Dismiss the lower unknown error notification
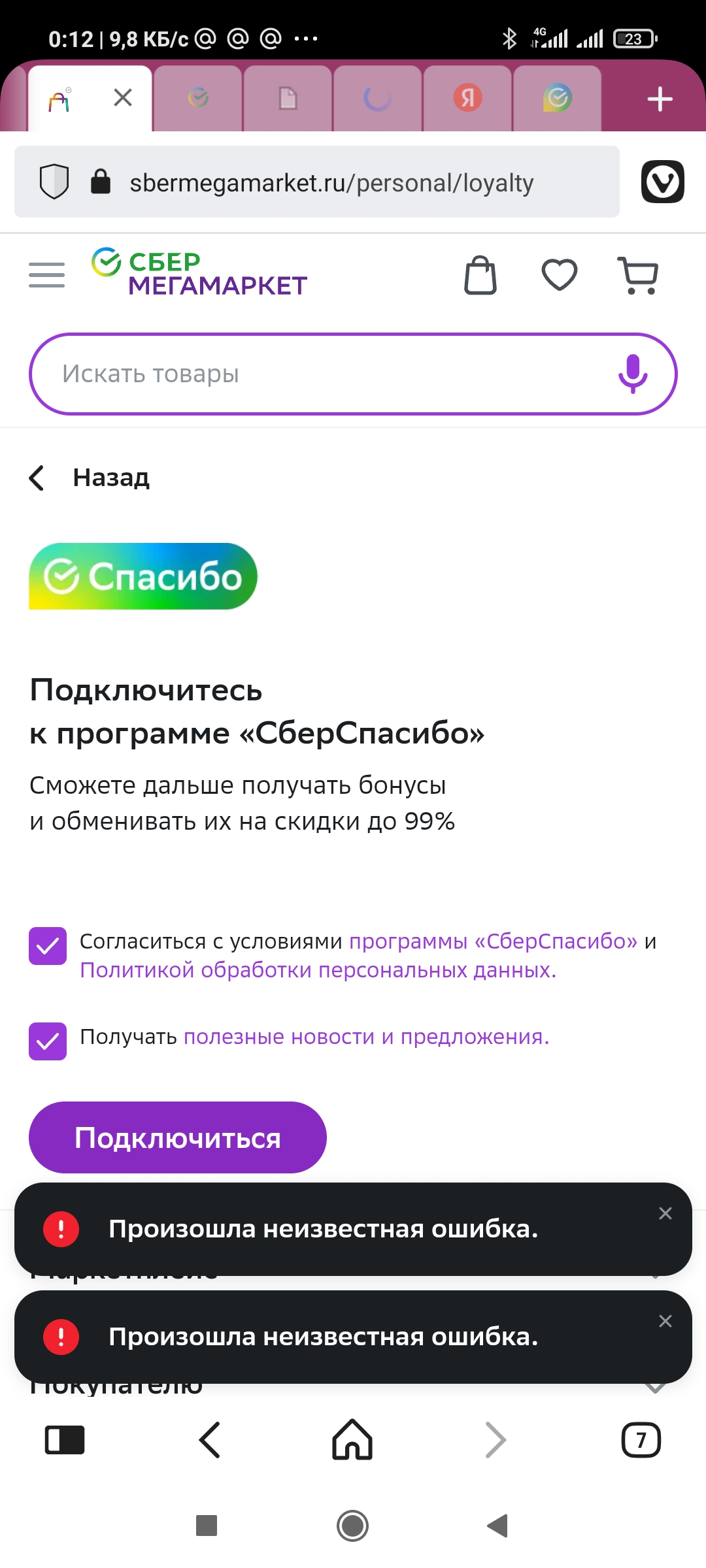 click(x=665, y=1321)
